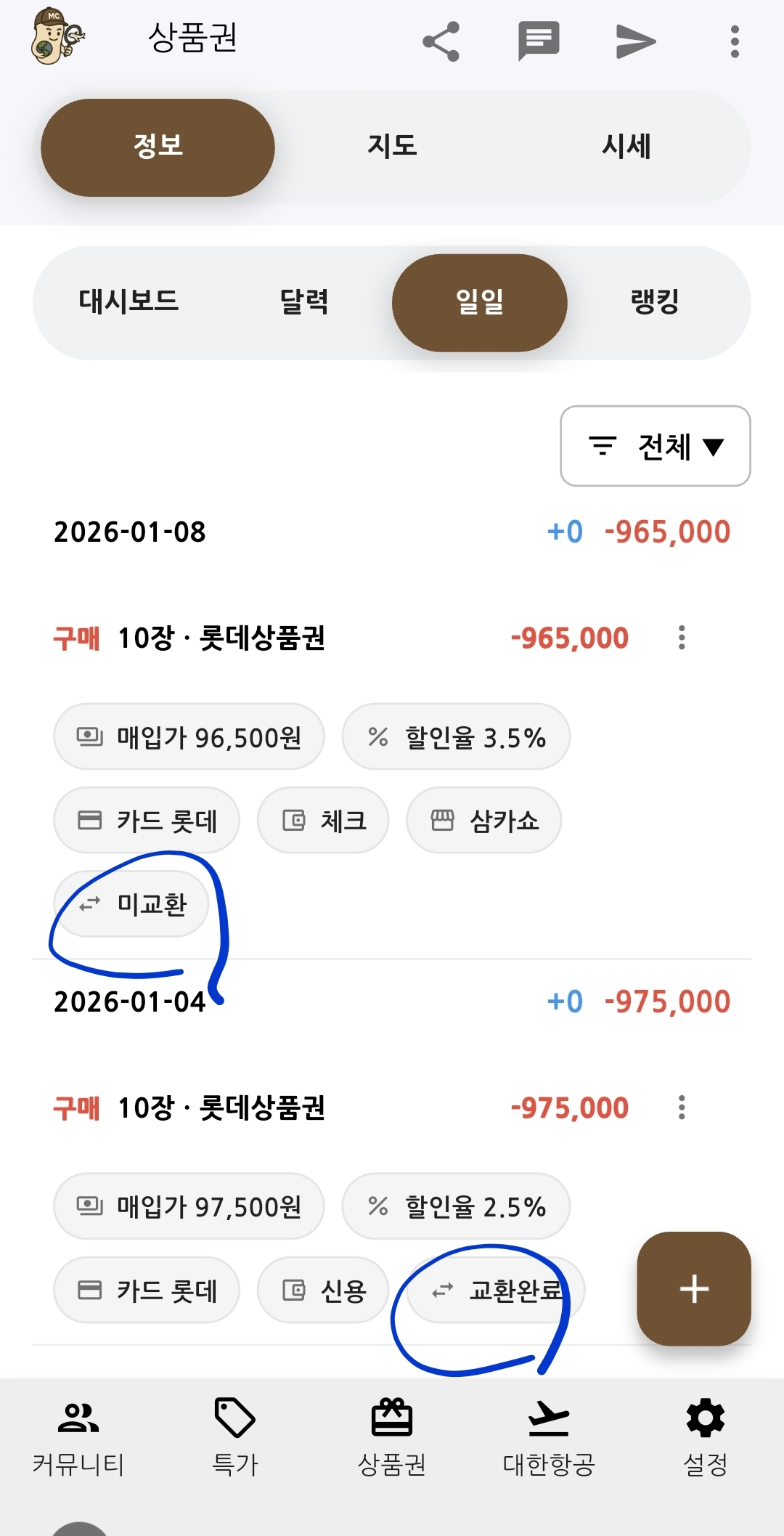Image resolution: width=784 pixels, height=1536 pixels.
Task: Switch to the 달력 view
Action: pos(304,302)
